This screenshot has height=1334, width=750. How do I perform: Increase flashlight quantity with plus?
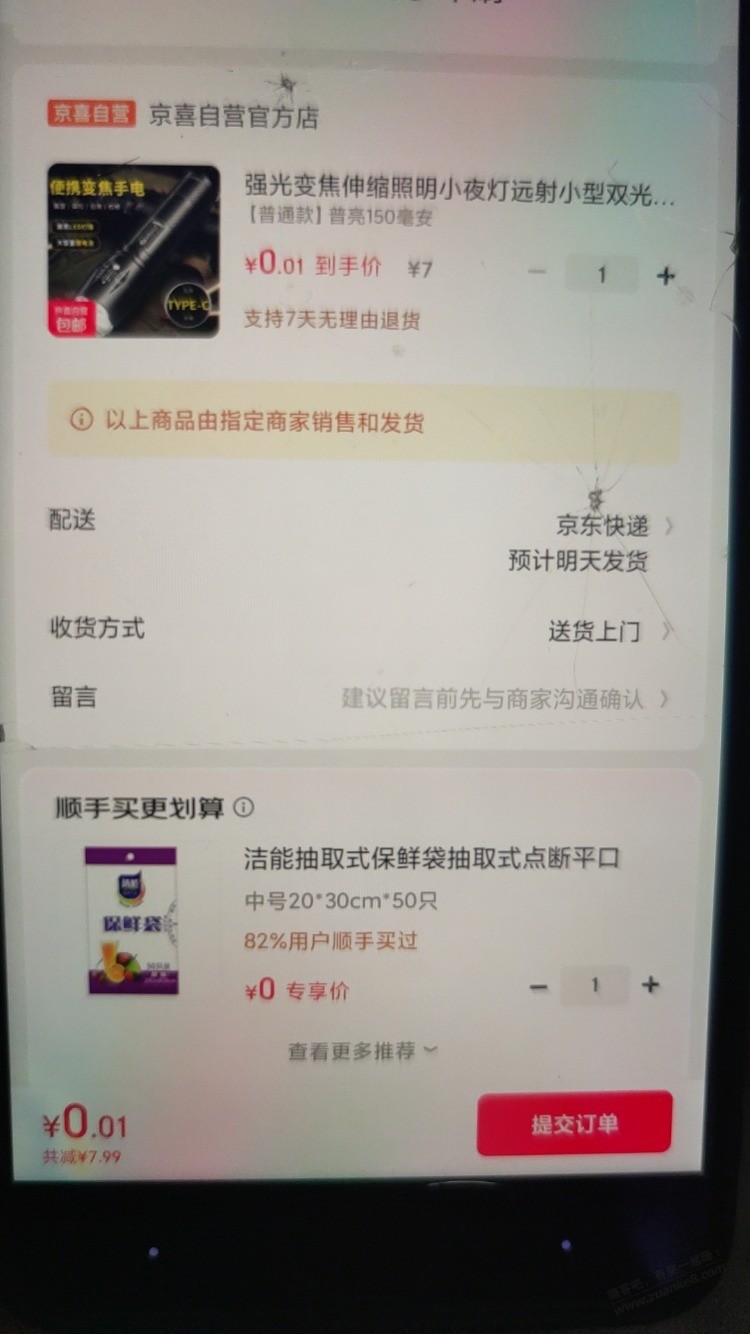pyautogui.click(x=666, y=275)
